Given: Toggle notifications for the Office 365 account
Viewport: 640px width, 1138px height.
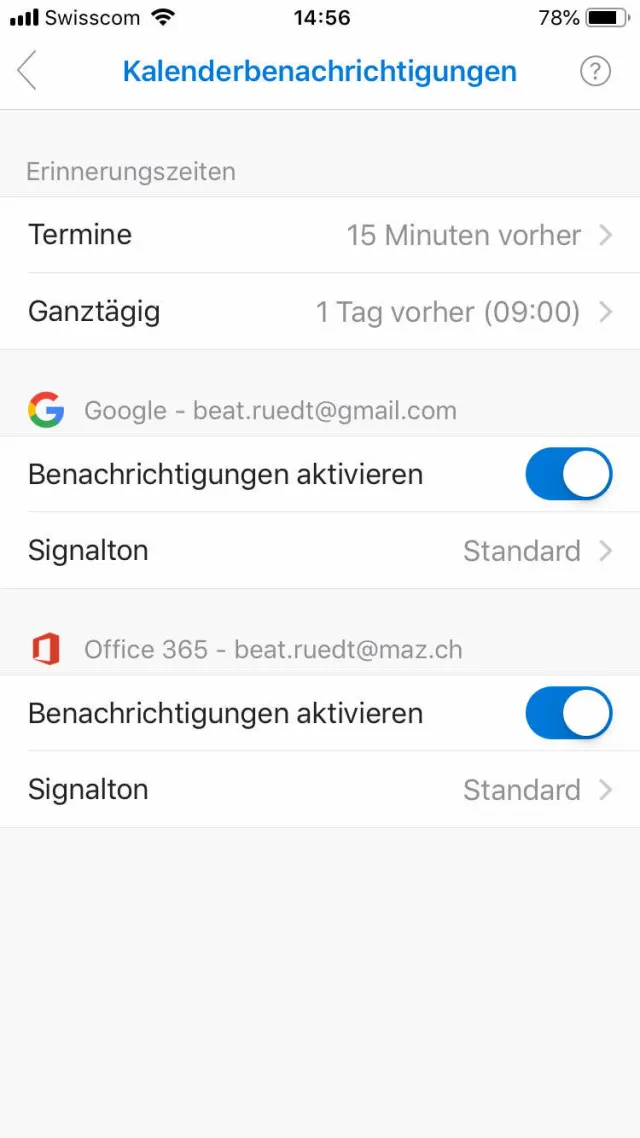Looking at the screenshot, I should point(568,713).
